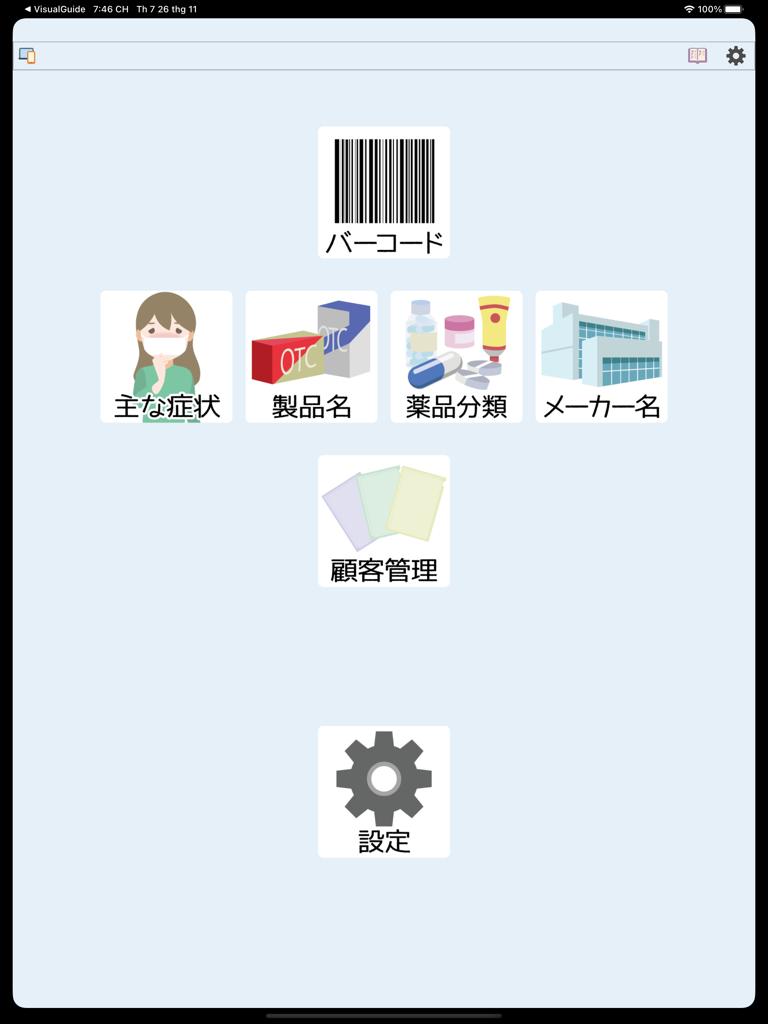Tap the barcode image thumbnail
This screenshot has height=1024, width=768.
coord(383,180)
